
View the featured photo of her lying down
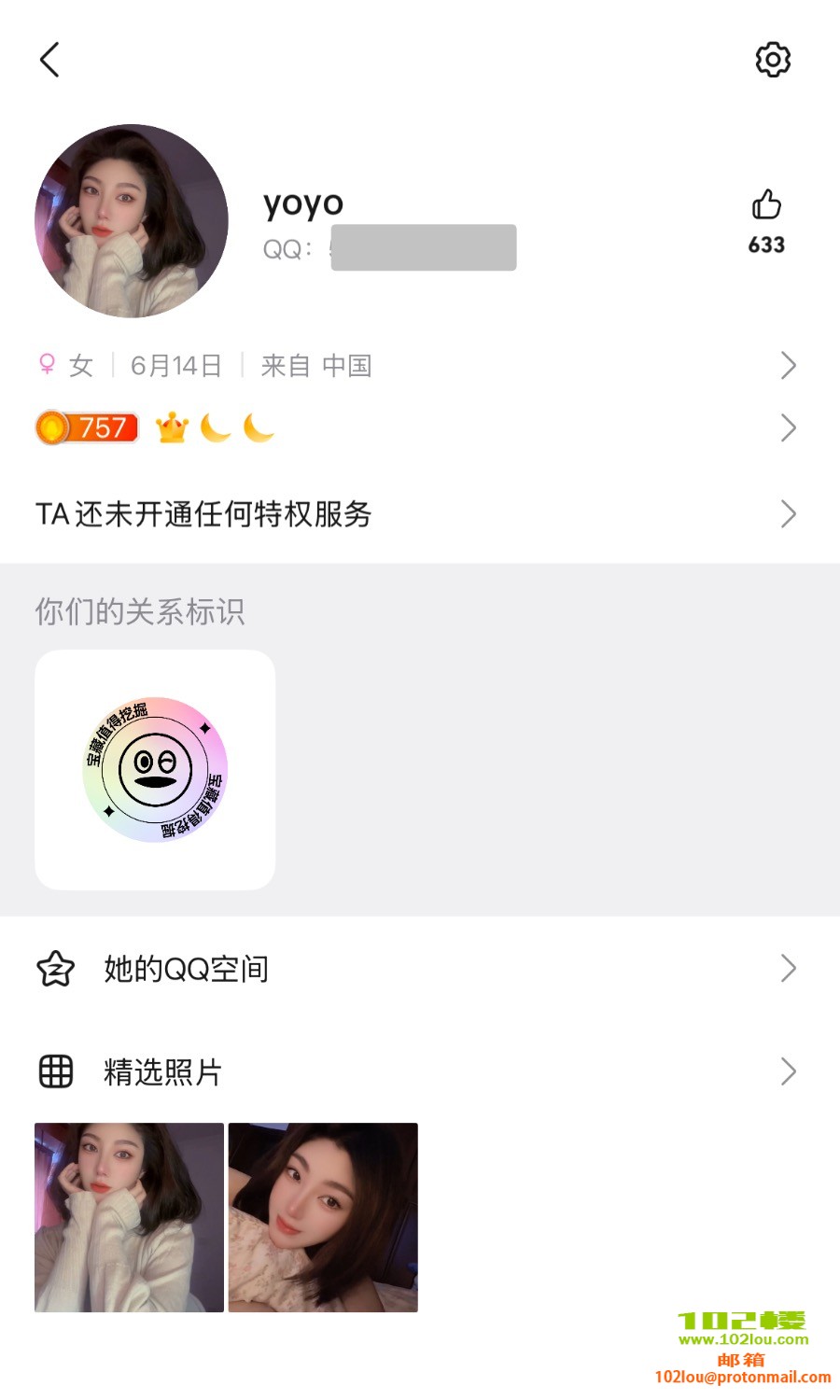click(x=323, y=1217)
